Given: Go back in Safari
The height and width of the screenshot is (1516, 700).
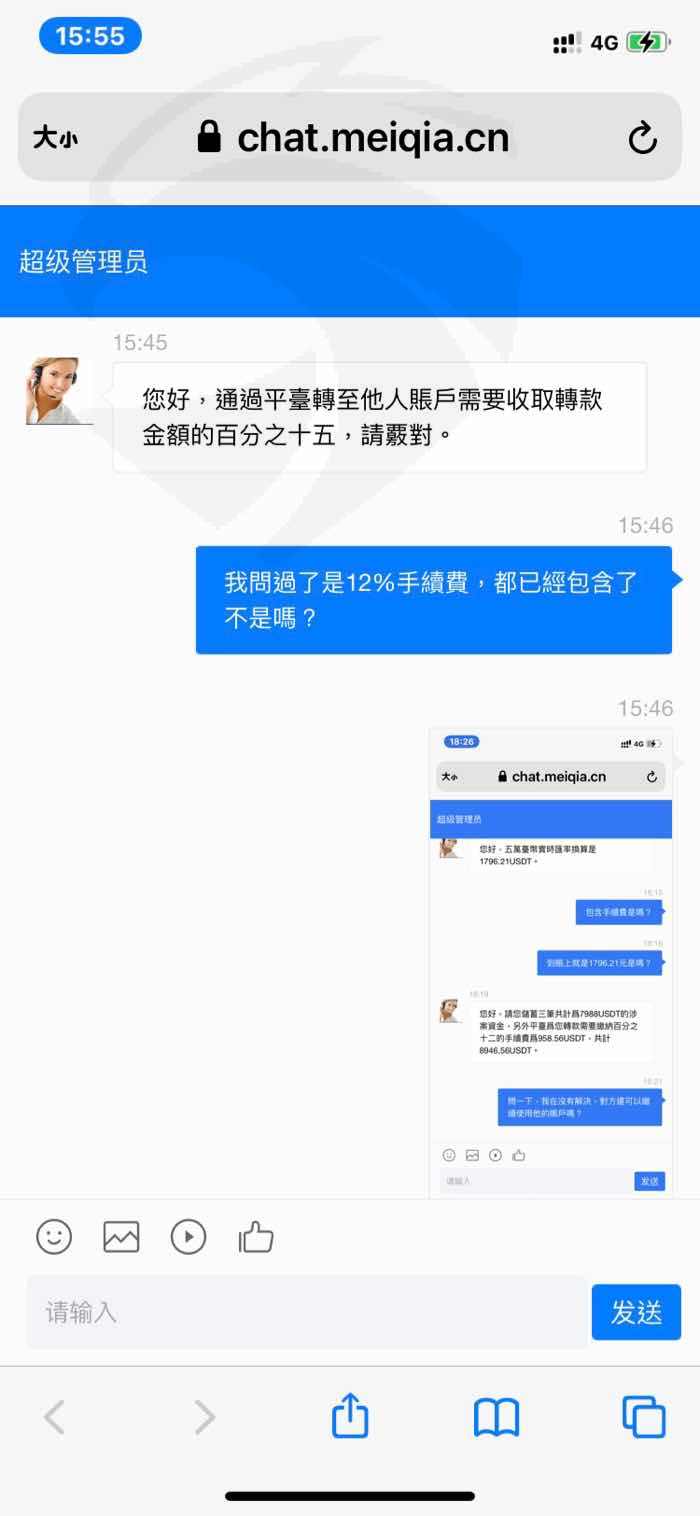Looking at the screenshot, I should (x=55, y=1417).
